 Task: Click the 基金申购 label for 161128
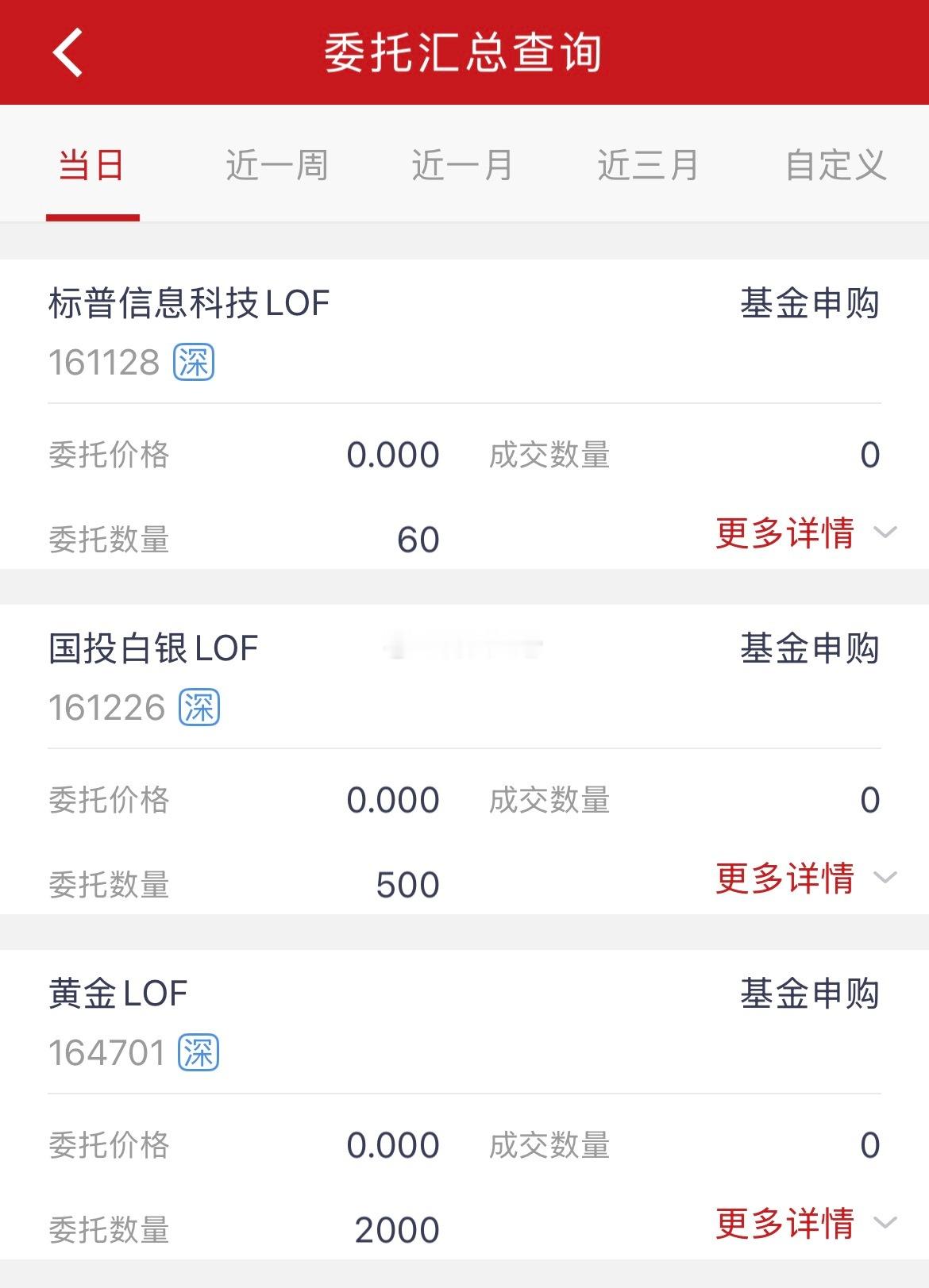(810, 304)
